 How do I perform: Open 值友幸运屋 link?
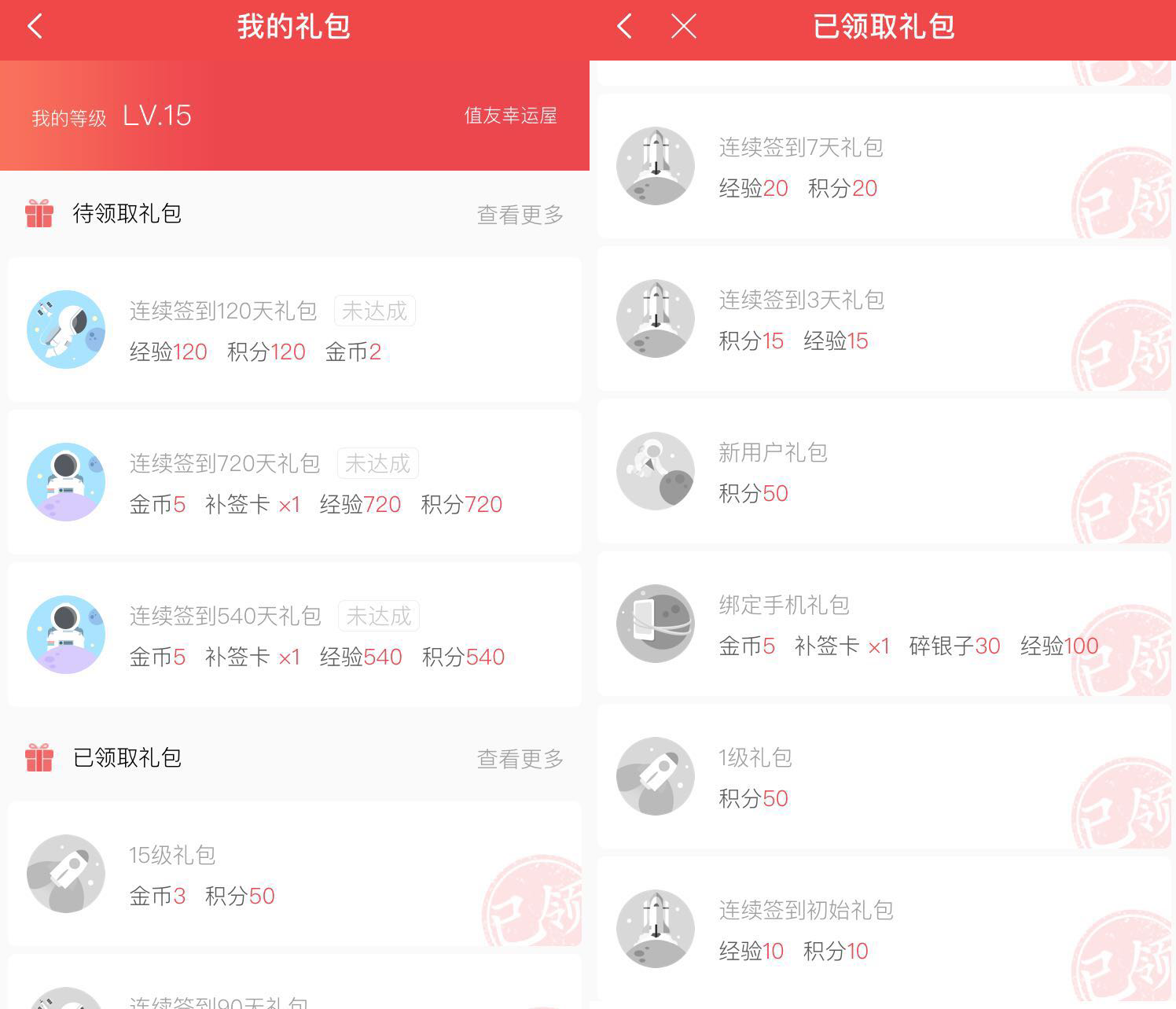click(x=510, y=116)
